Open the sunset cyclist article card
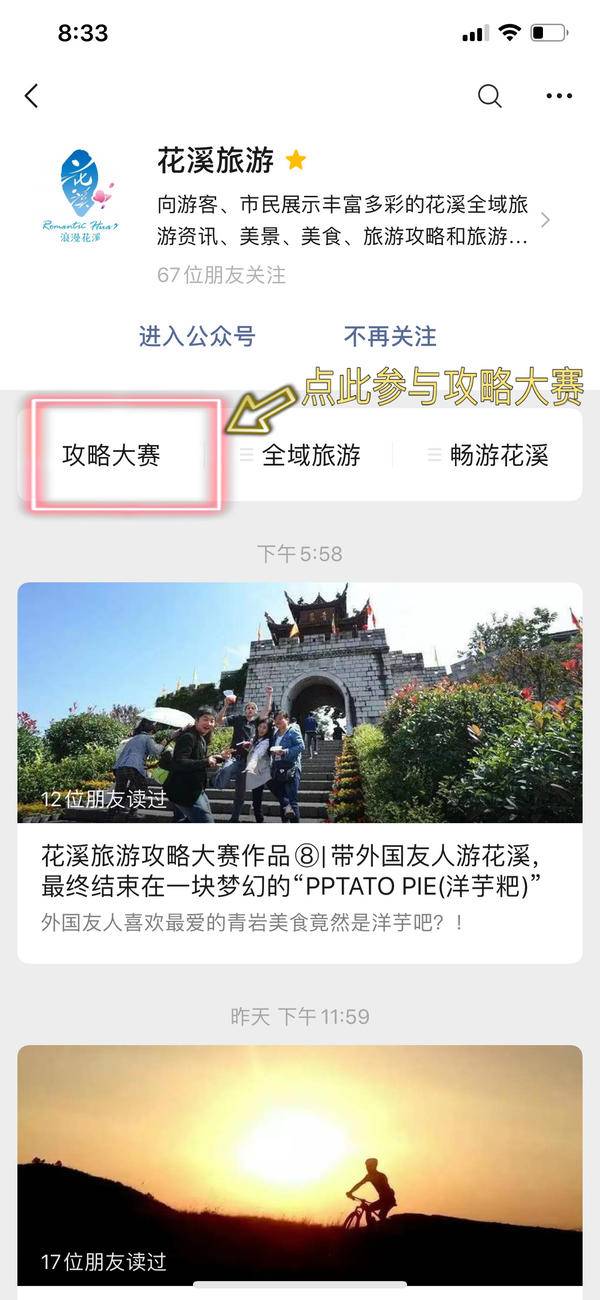This screenshot has height=1300, width=600. point(299,1165)
